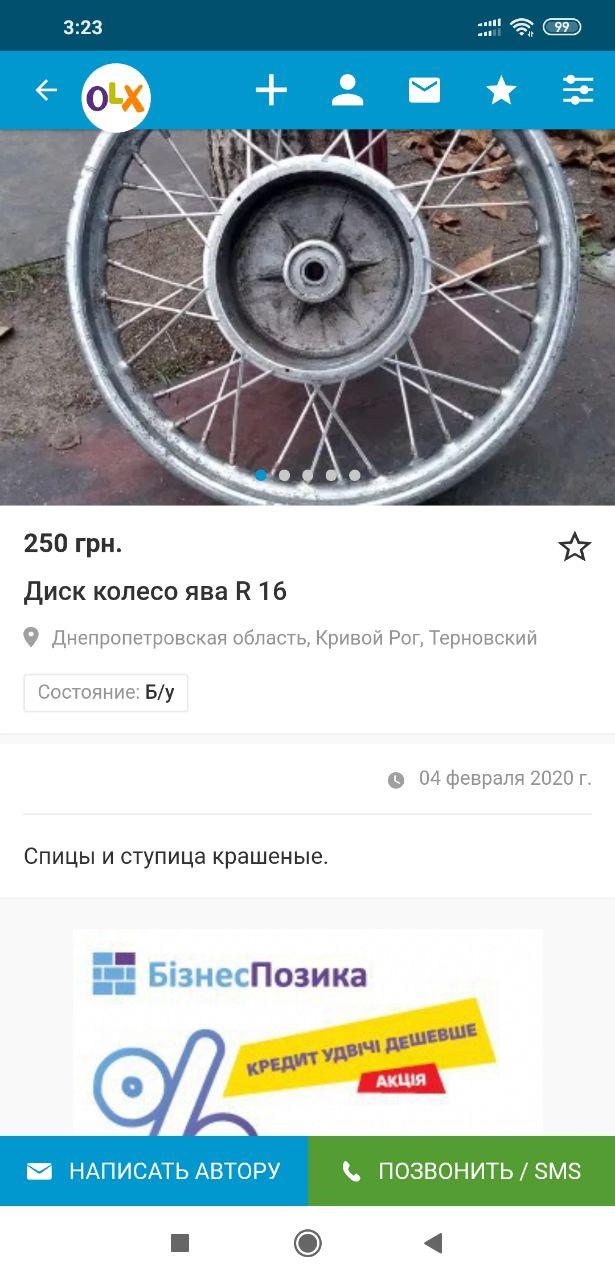Screen dimensions: 615x1280
Task: Add a new ad with plus icon
Action: (x=271, y=91)
